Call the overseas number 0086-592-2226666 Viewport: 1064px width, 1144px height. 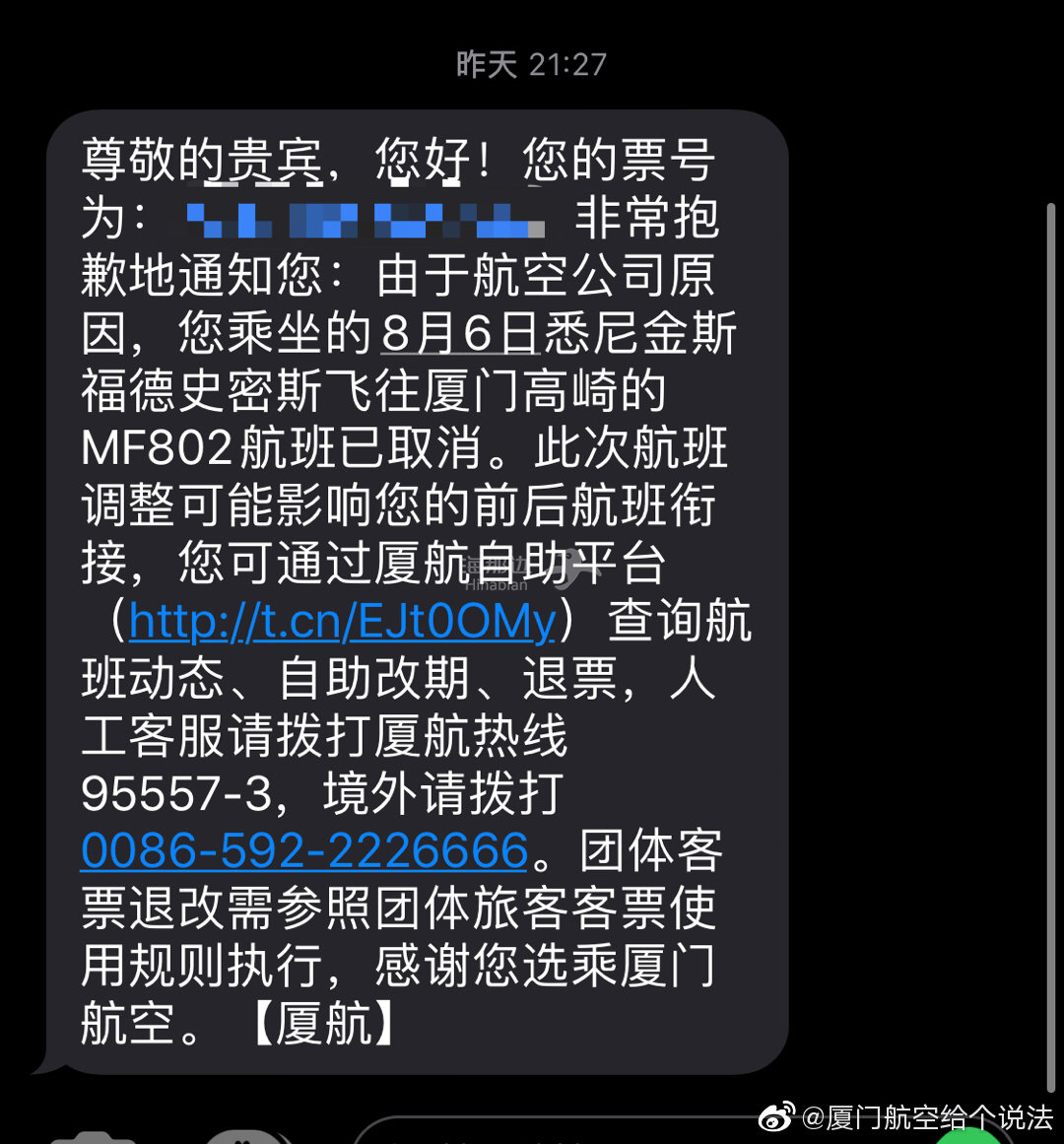[304, 851]
